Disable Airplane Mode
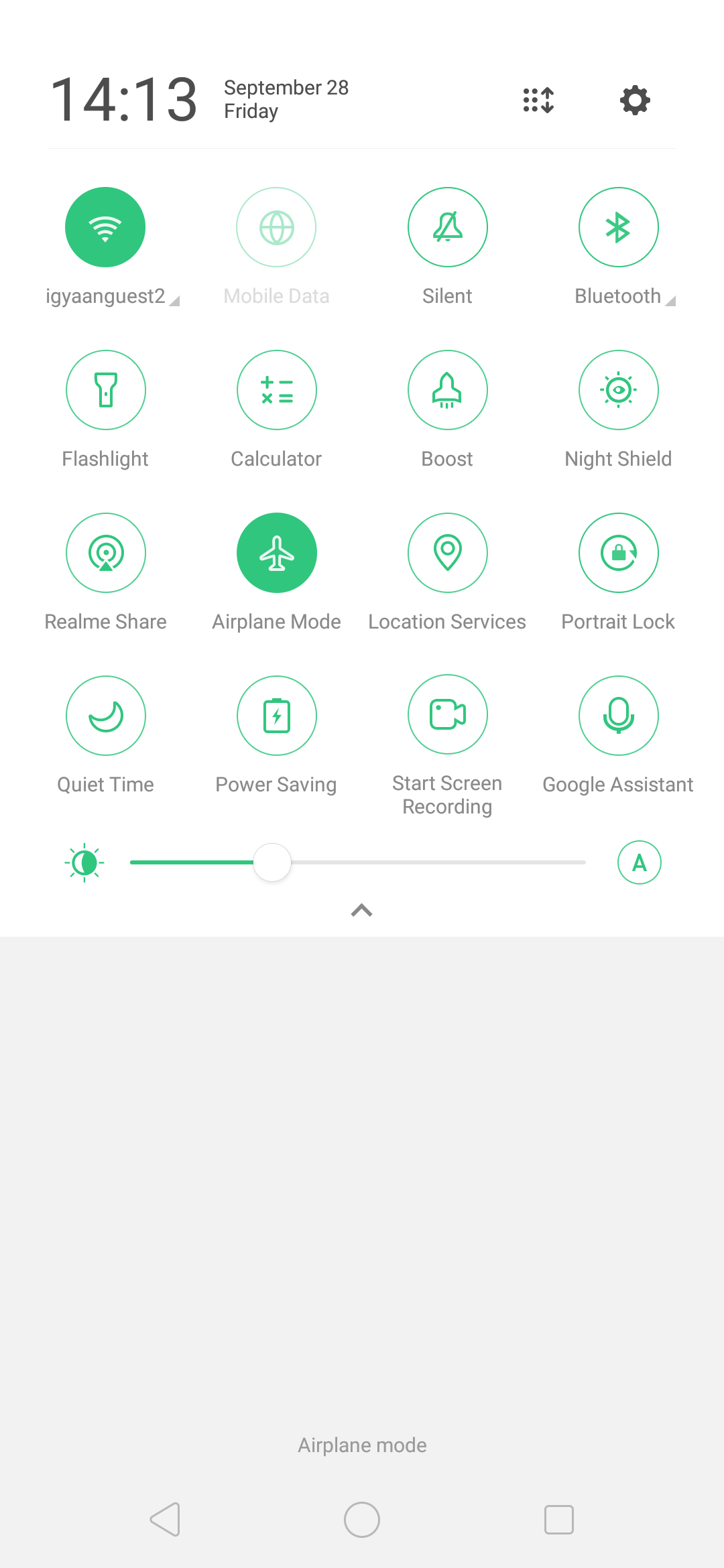This screenshot has height=1568, width=724. tap(276, 553)
